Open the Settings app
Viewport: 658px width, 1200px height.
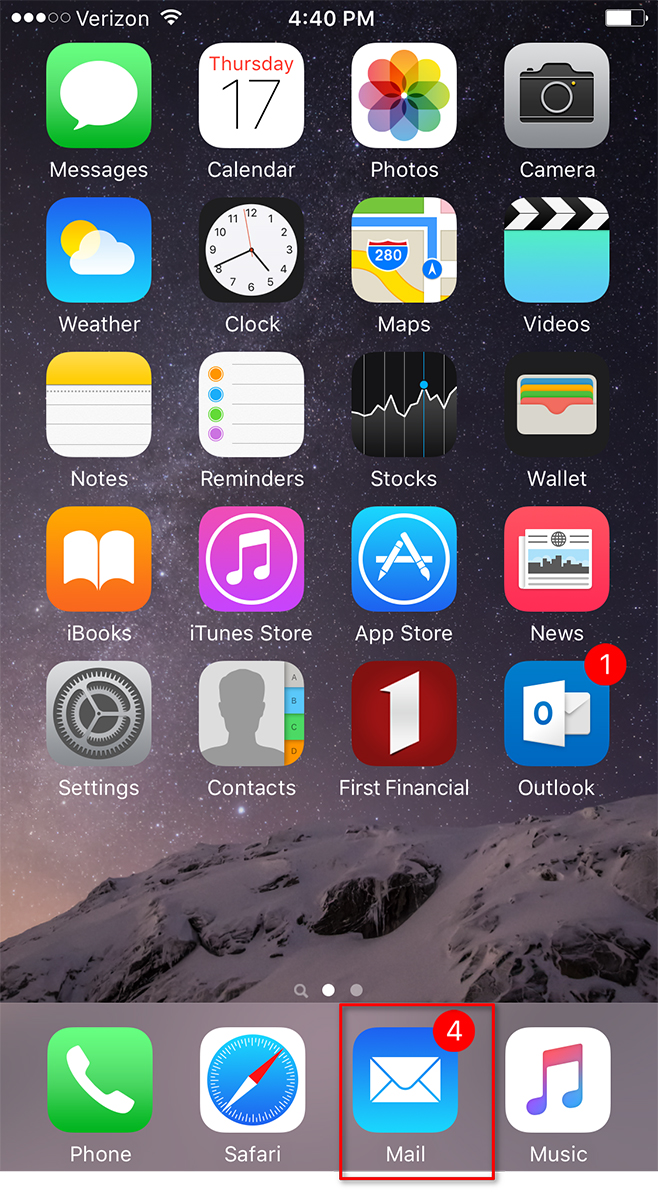pyautogui.click(x=99, y=714)
